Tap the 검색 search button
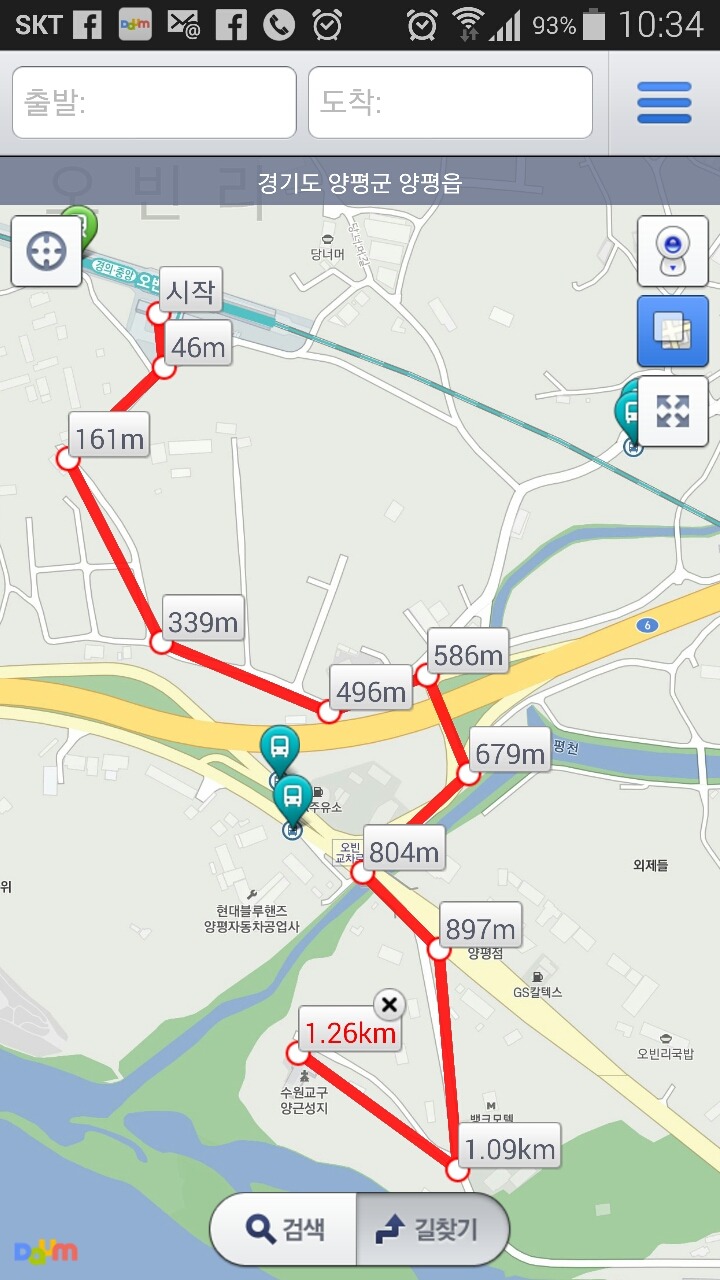 pyautogui.click(x=284, y=1229)
